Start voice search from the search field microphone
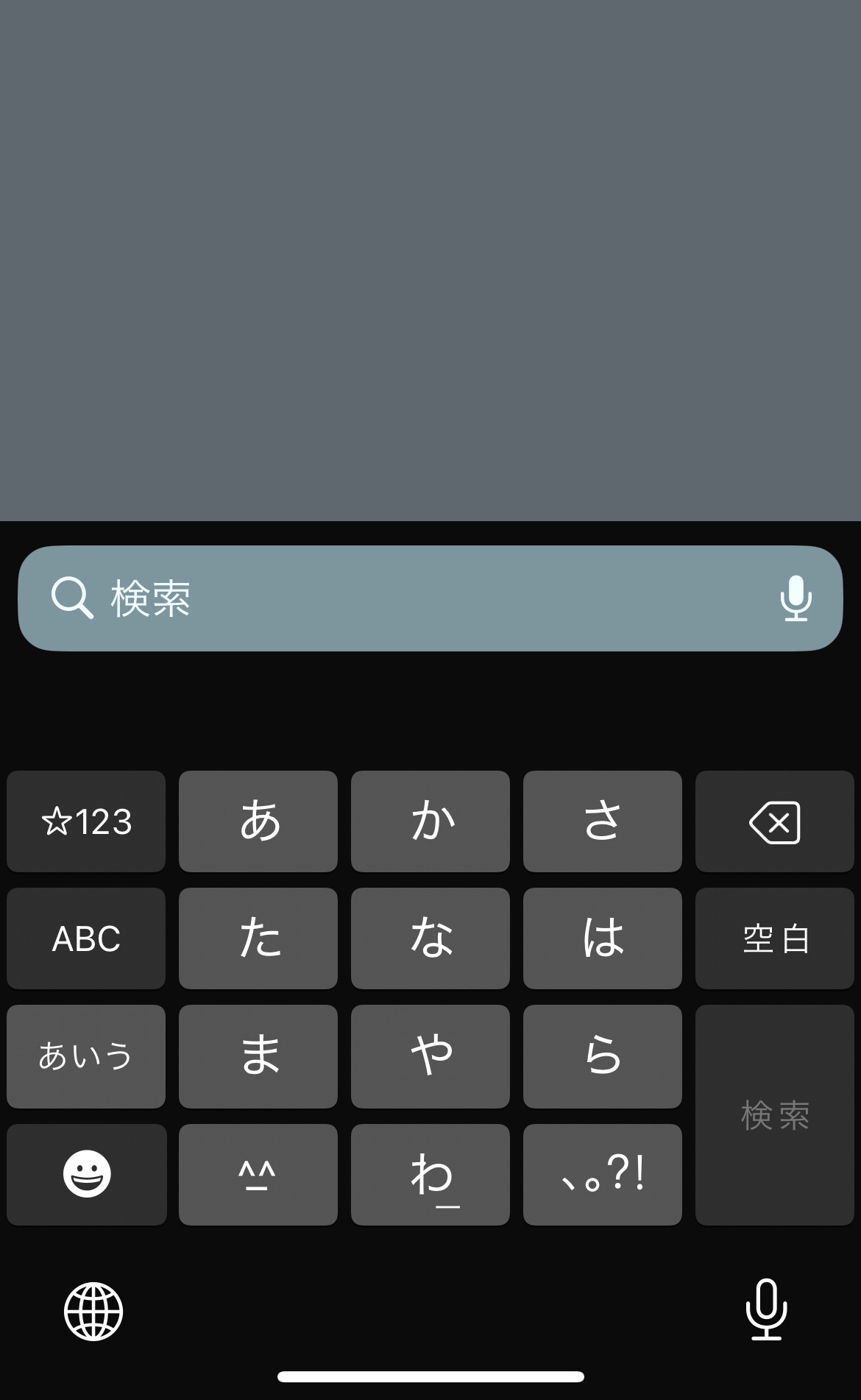 [796, 598]
